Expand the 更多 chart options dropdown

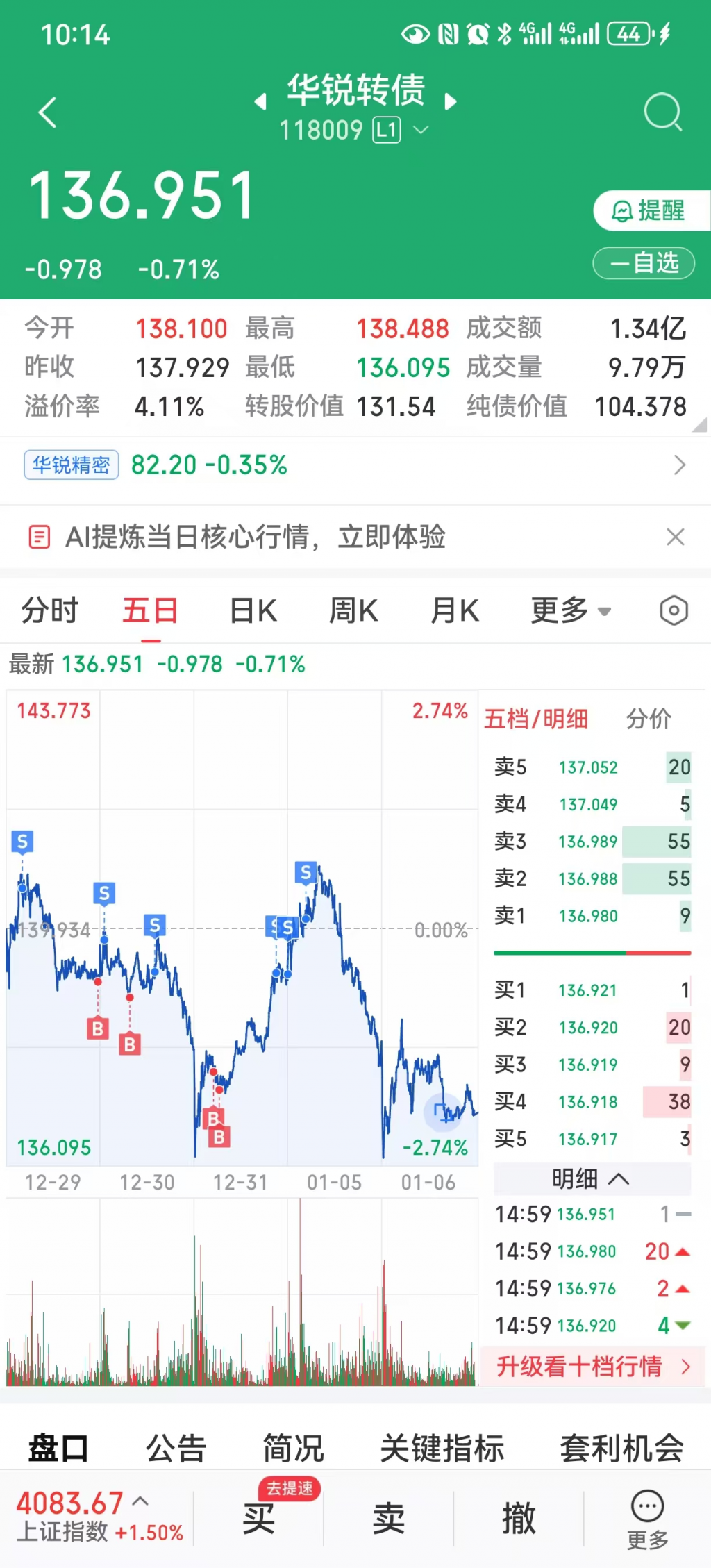click(x=570, y=611)
